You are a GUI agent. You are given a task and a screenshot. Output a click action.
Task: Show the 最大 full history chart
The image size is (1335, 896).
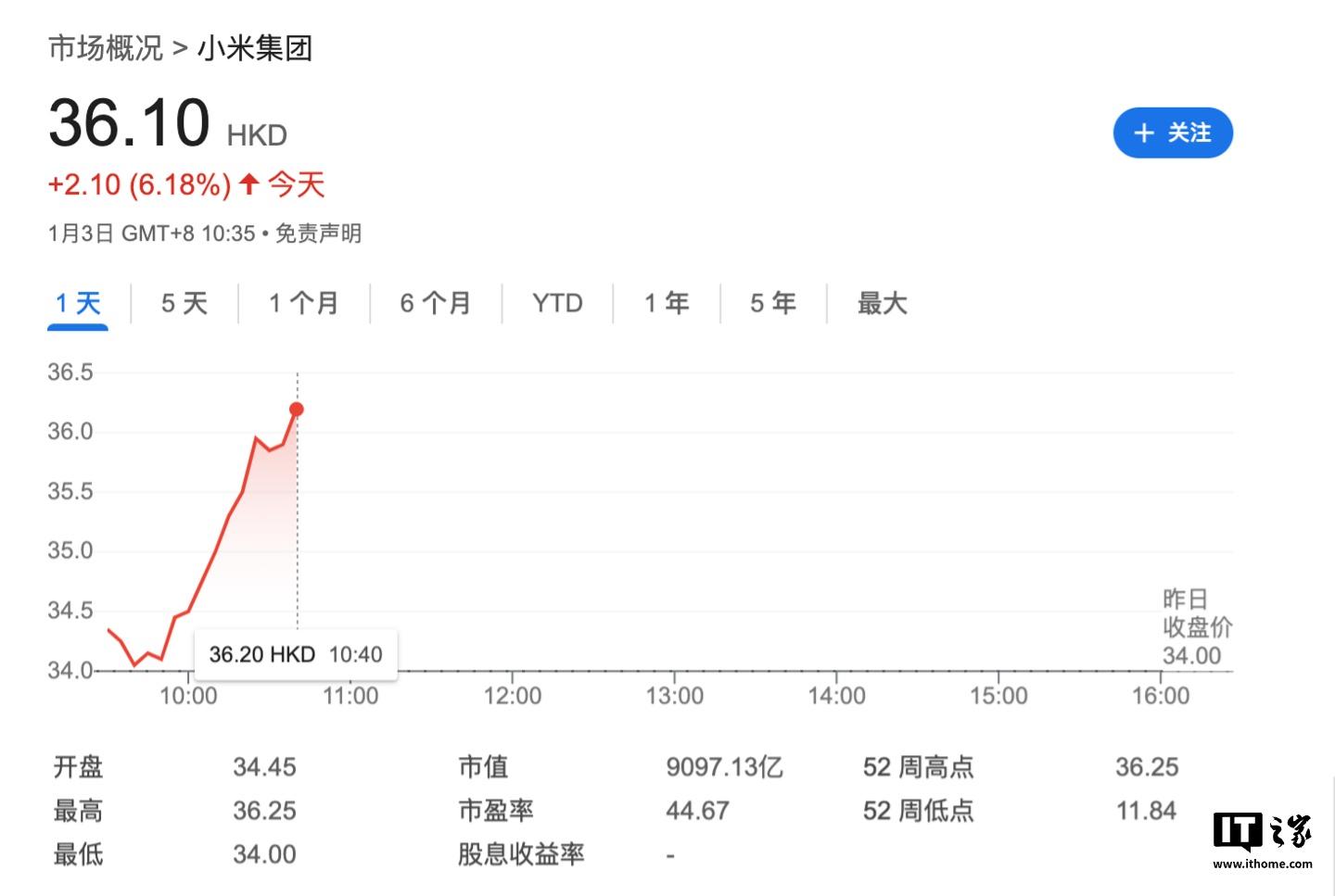882,303
